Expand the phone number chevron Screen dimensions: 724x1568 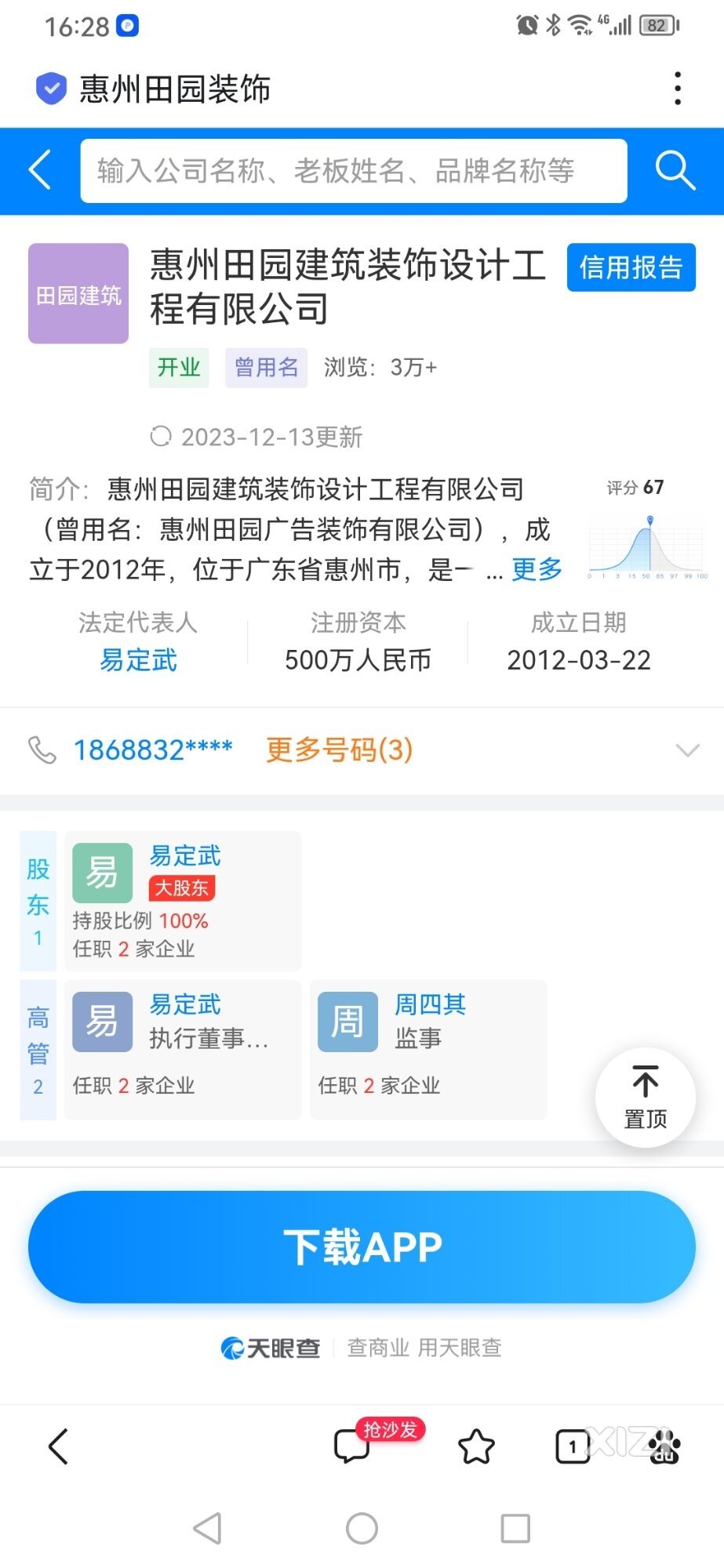point(687,750)
